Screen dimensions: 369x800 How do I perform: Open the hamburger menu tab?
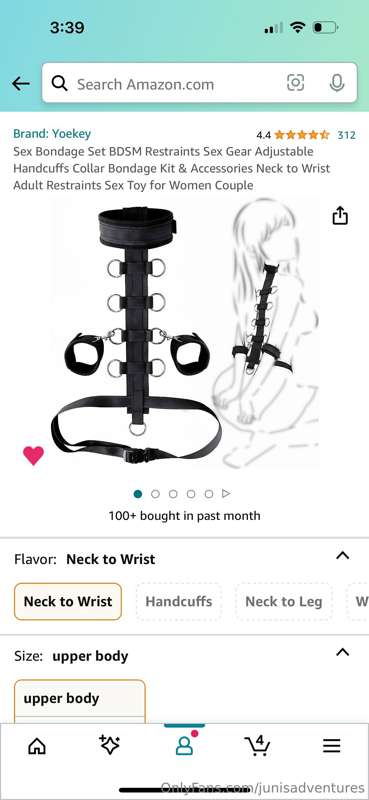[332, 746]
